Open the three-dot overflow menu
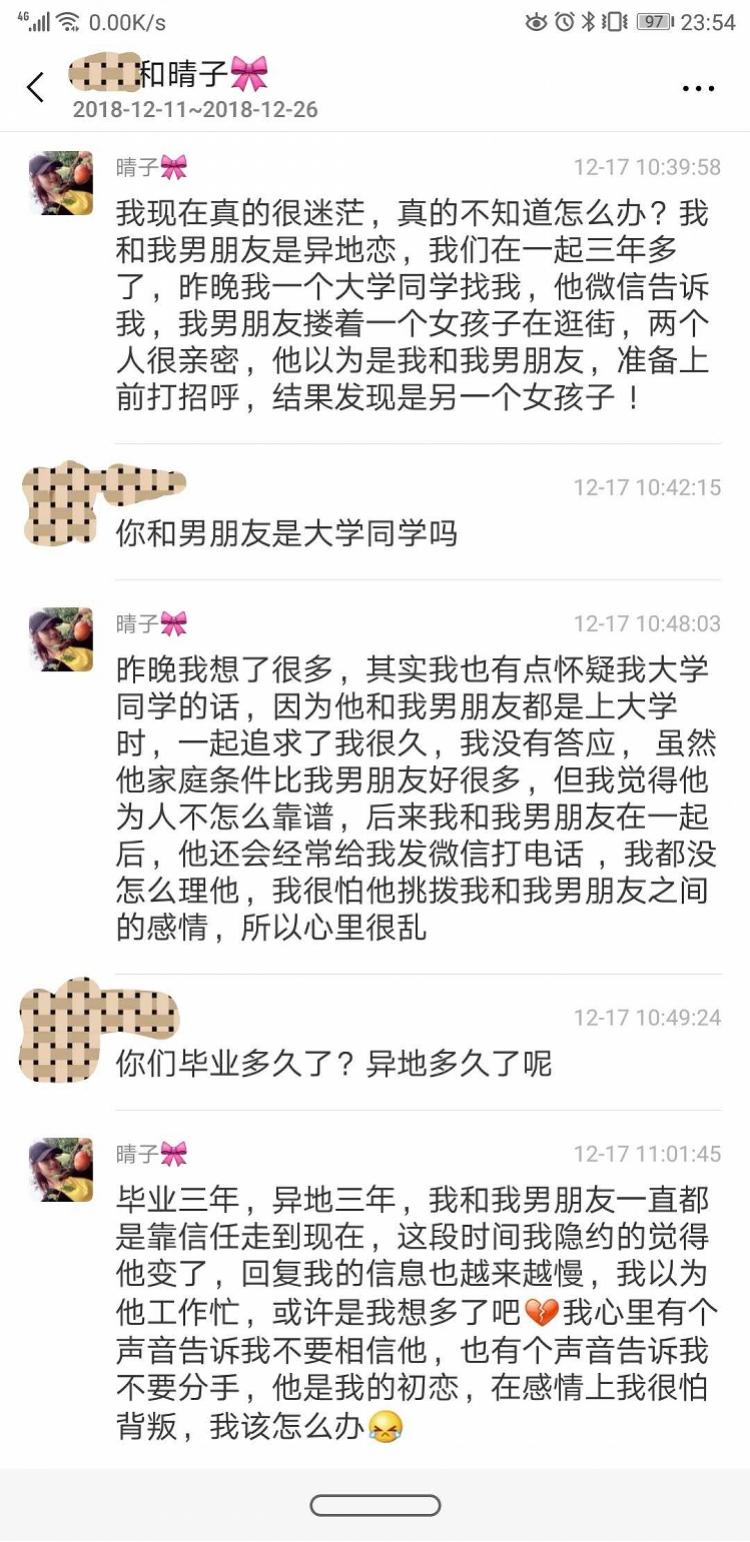The height and width of the screenshot is (1542, 750). [698, 89]
